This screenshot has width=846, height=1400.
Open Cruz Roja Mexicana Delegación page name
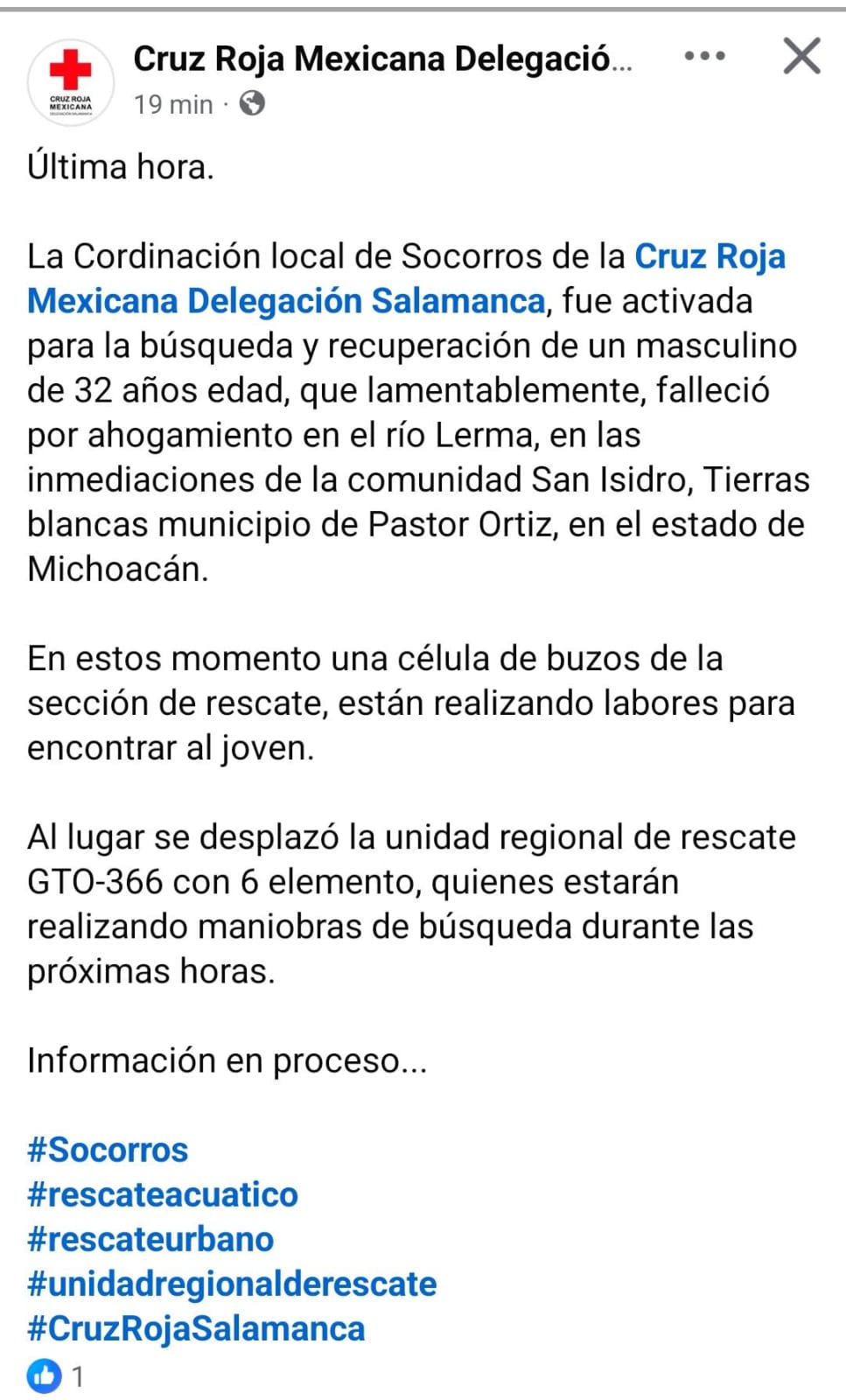click(381, 59)
